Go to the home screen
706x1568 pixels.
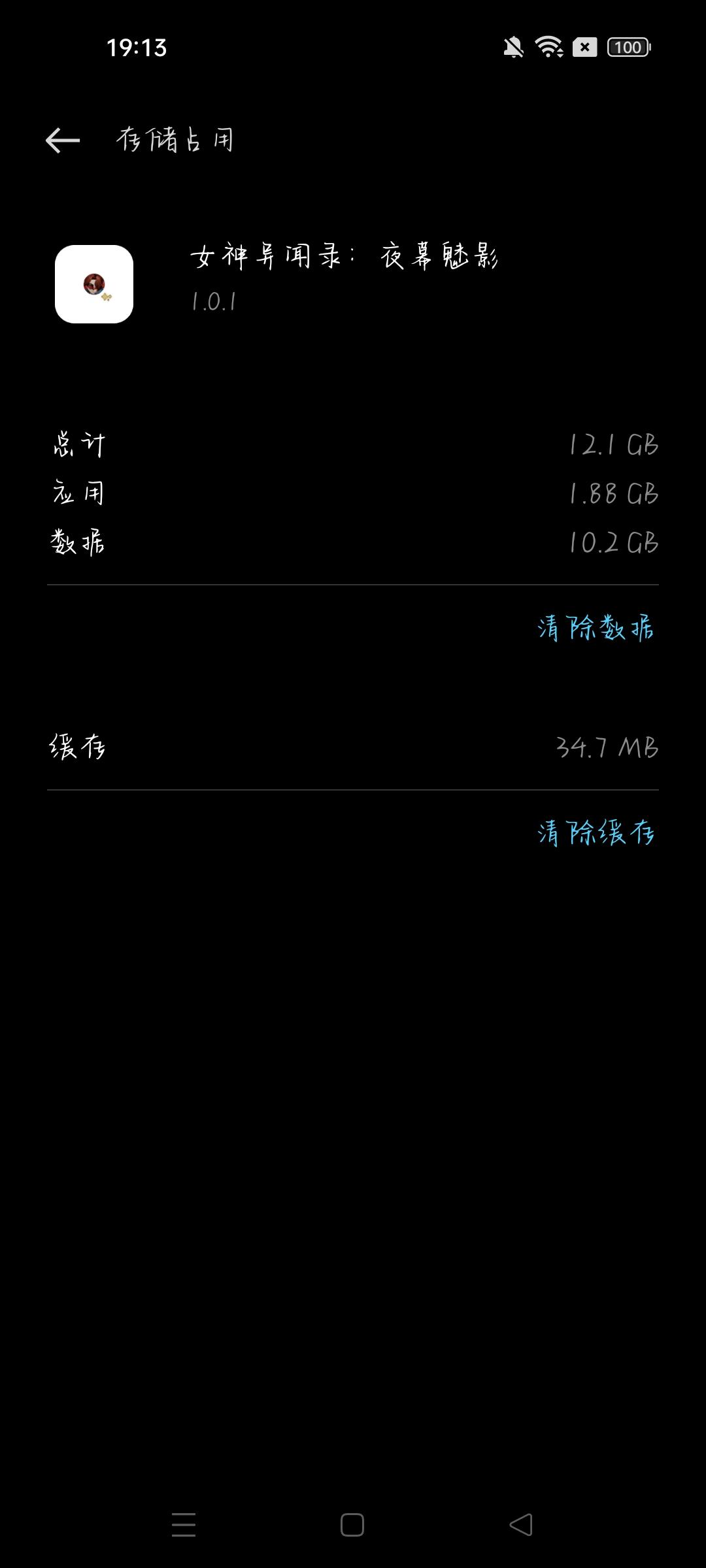(352, 1525)
